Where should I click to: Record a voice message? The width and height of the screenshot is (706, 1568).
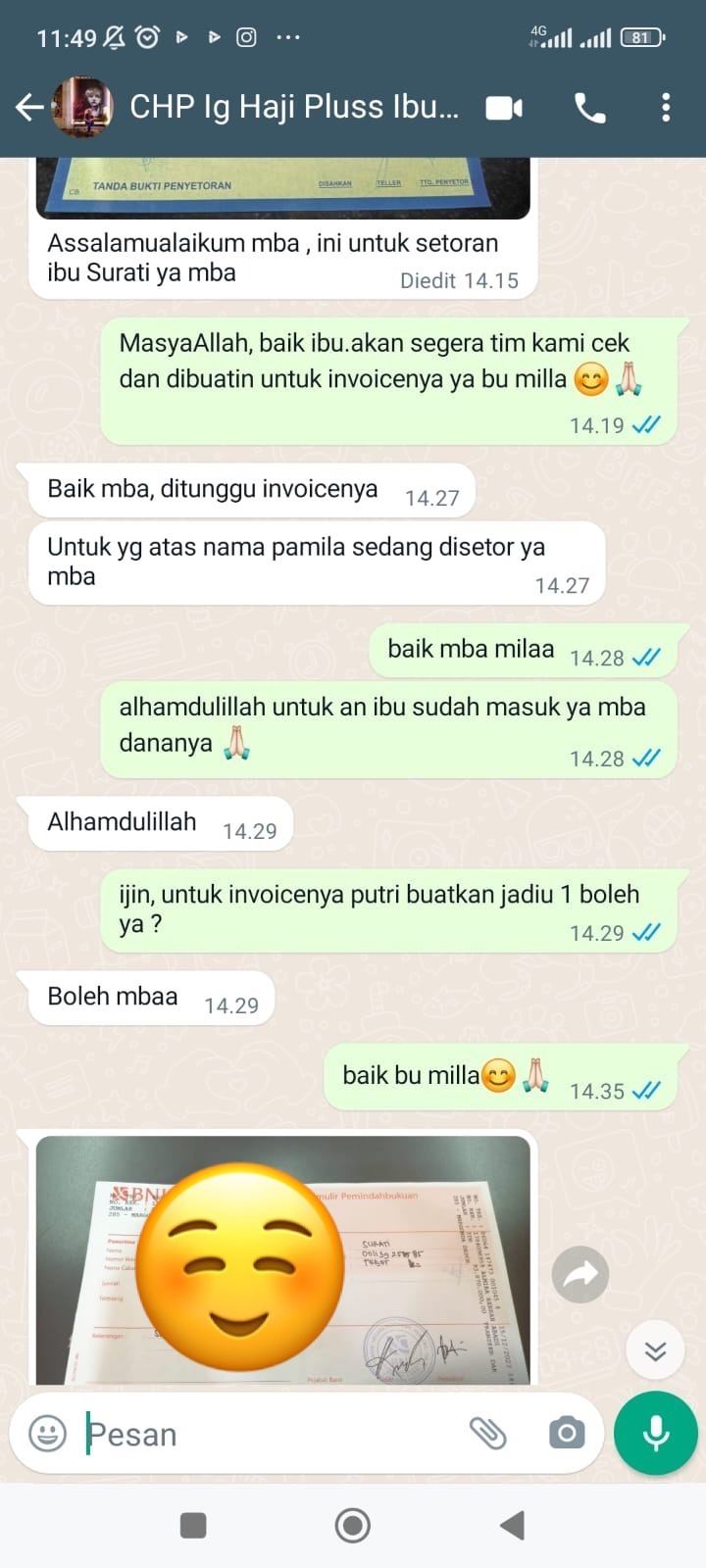(x=655, y=1433)
